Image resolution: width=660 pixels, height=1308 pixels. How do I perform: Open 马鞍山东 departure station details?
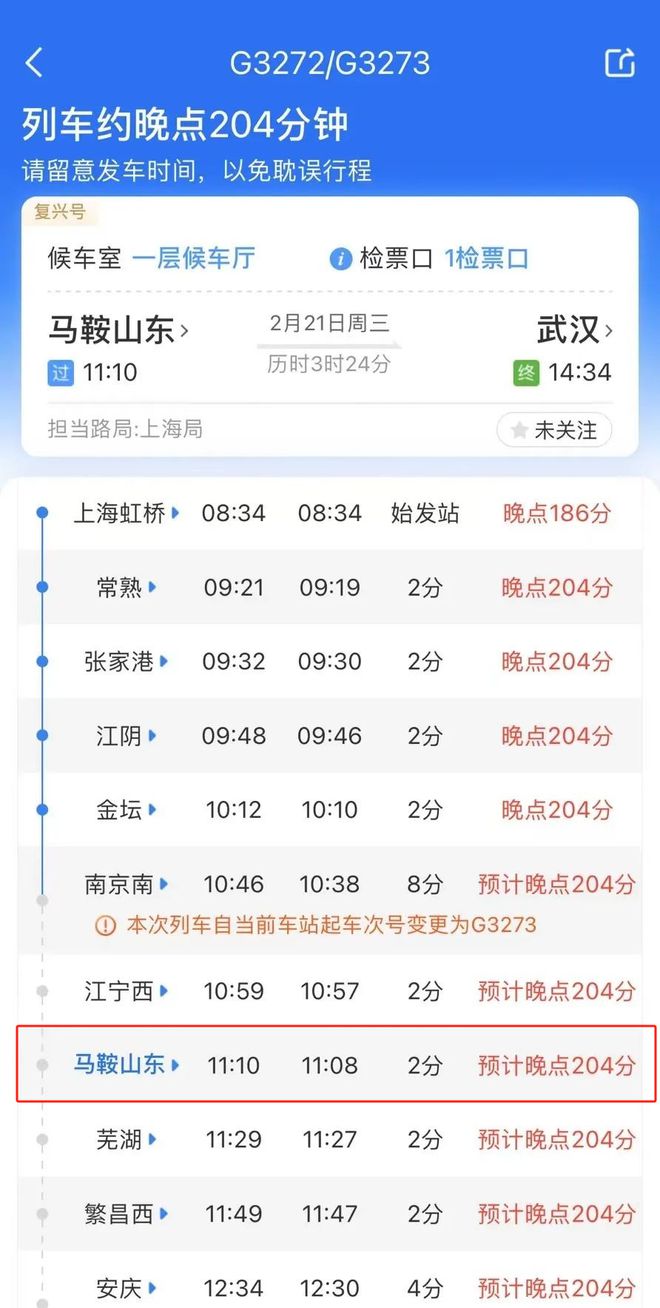[119, 329]
